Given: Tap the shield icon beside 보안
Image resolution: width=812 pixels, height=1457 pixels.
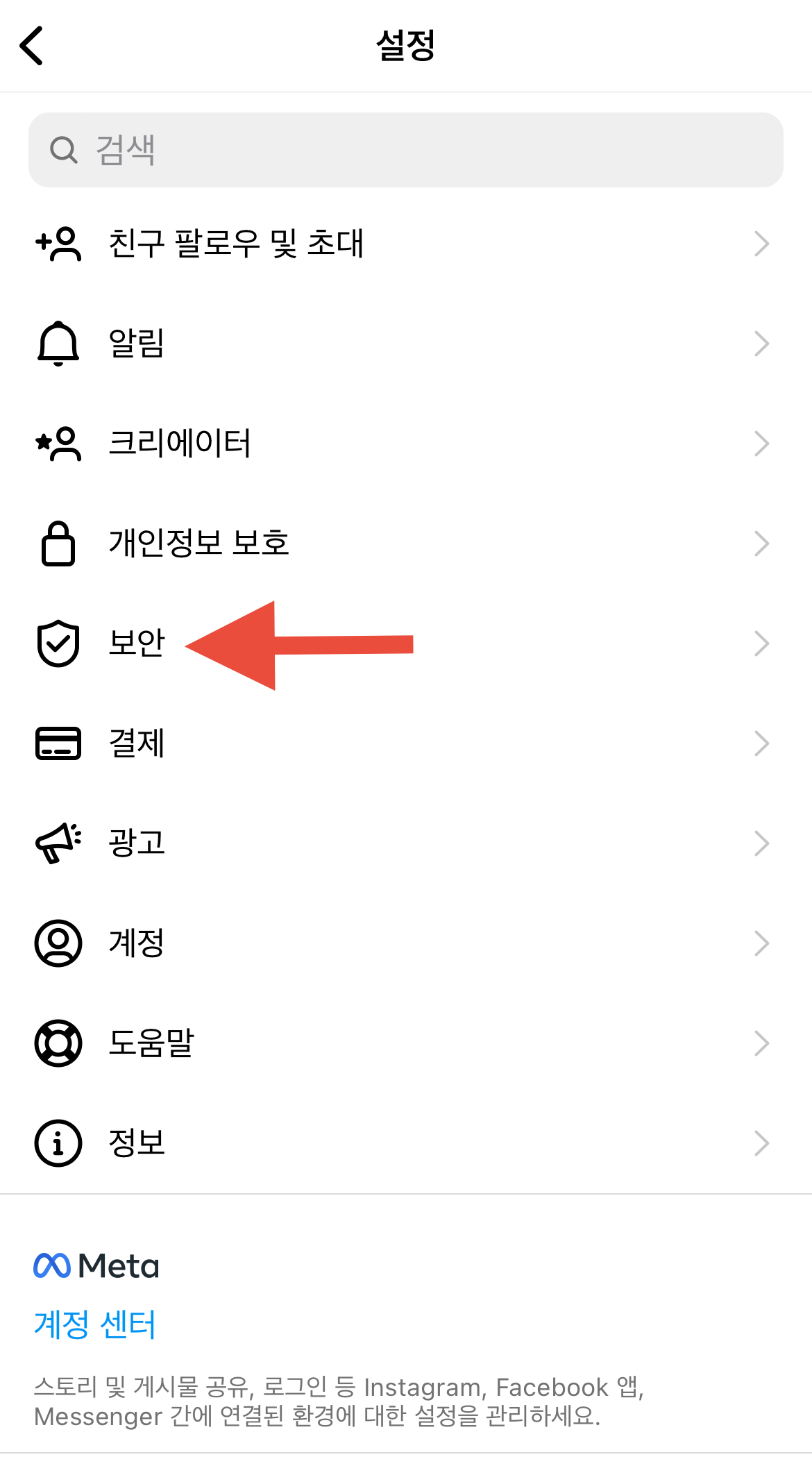Looking at the screenshot, I should 58,643.
